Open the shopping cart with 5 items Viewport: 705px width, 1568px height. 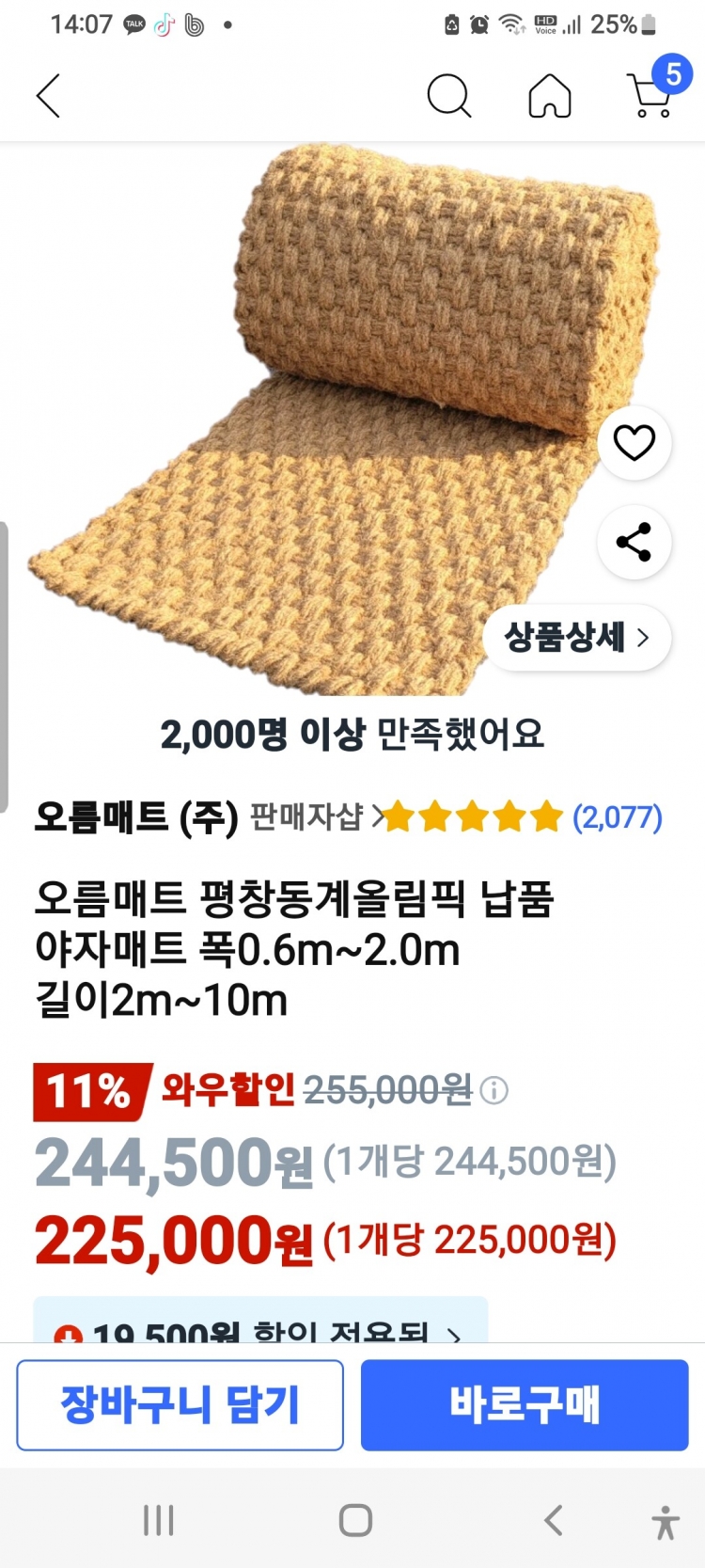pos(652,94)
